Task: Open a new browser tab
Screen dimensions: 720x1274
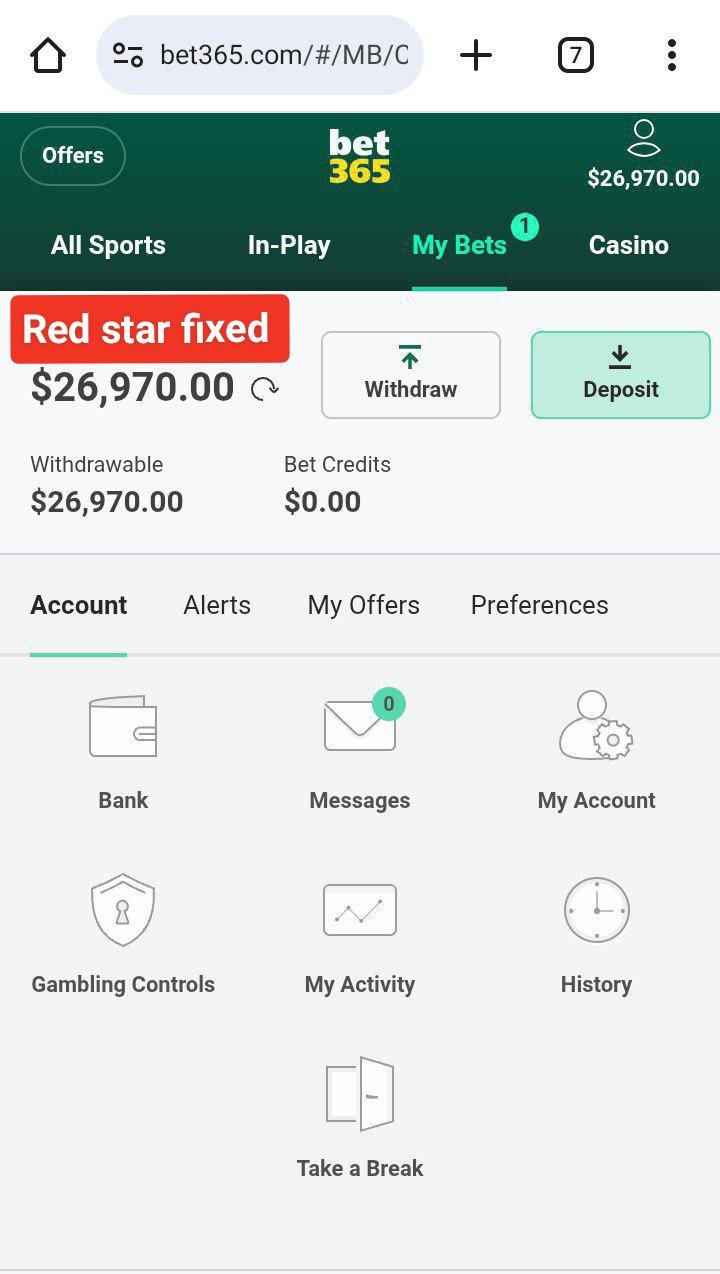Action: [x=476, y=55]
